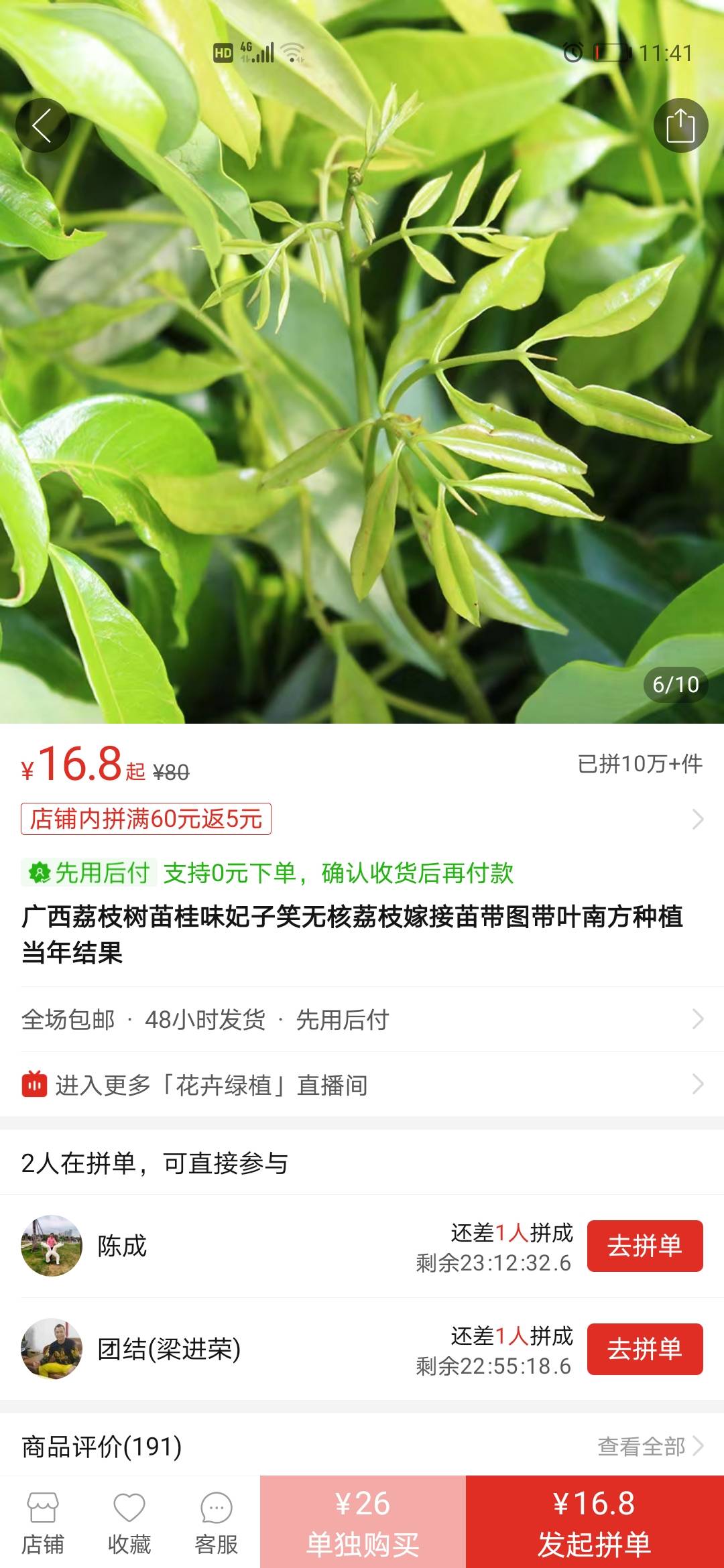Buy alone for ¥26 with 单独购买
Screen dimensions: 724x1568
363,1522
